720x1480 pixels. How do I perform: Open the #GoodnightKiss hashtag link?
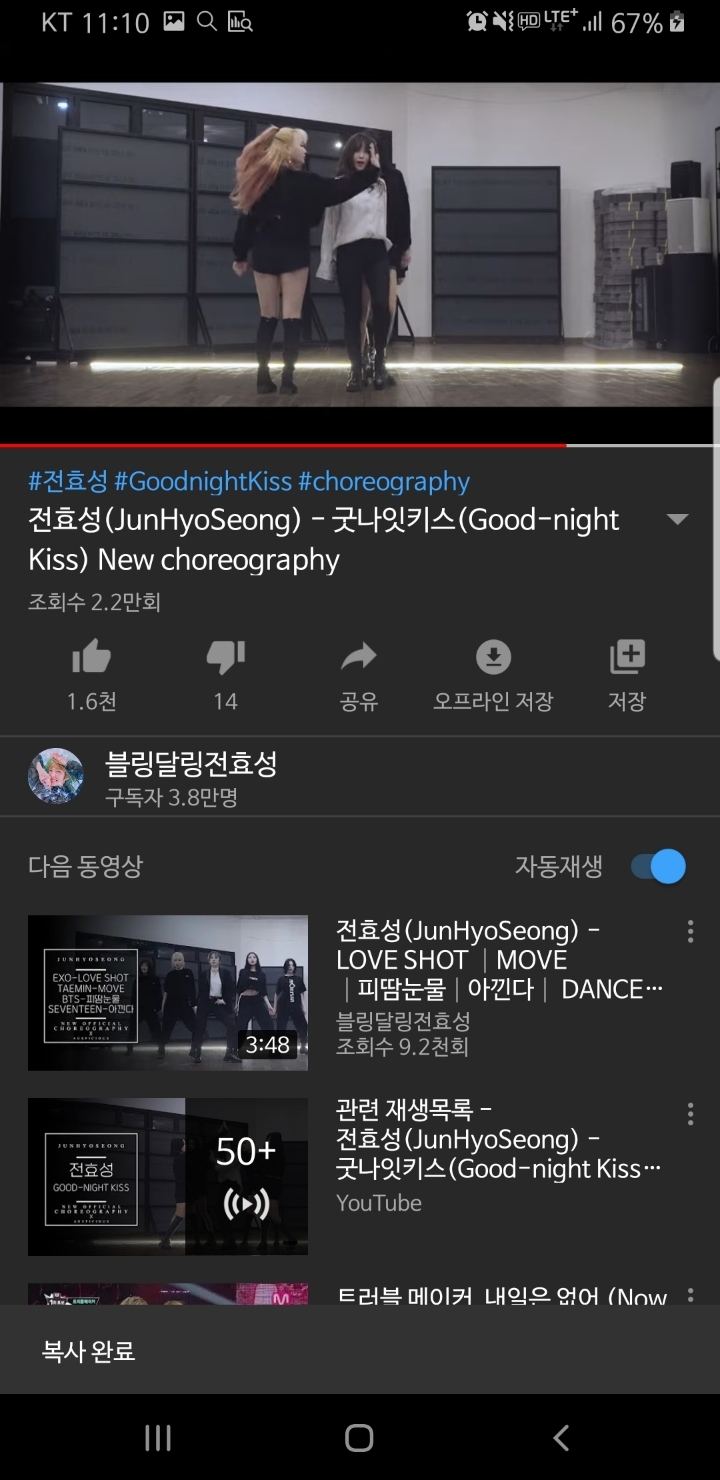(x=203, y=481)
